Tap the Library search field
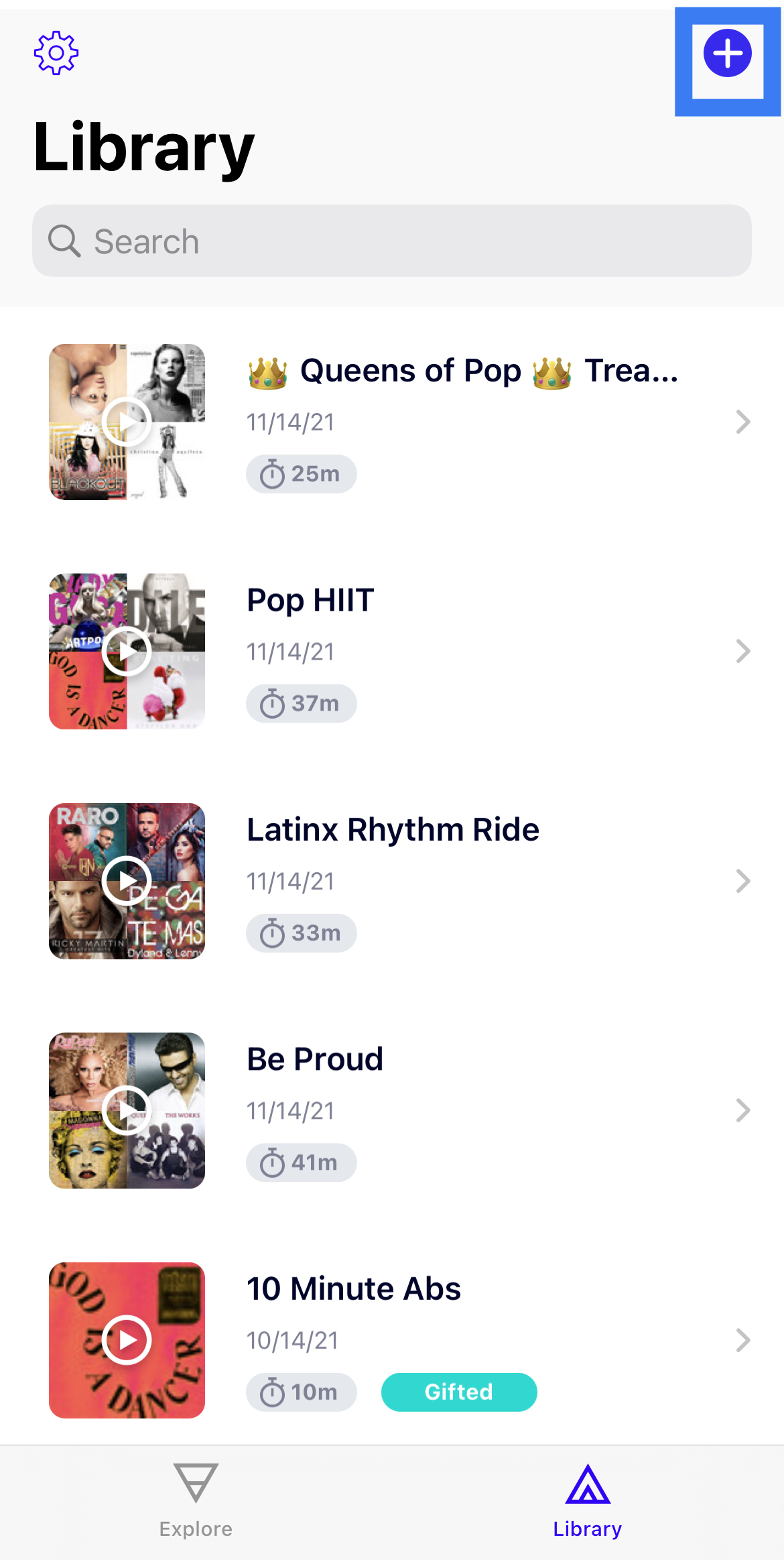Viewport: 784px width, 1560px height. pos(391,241)
